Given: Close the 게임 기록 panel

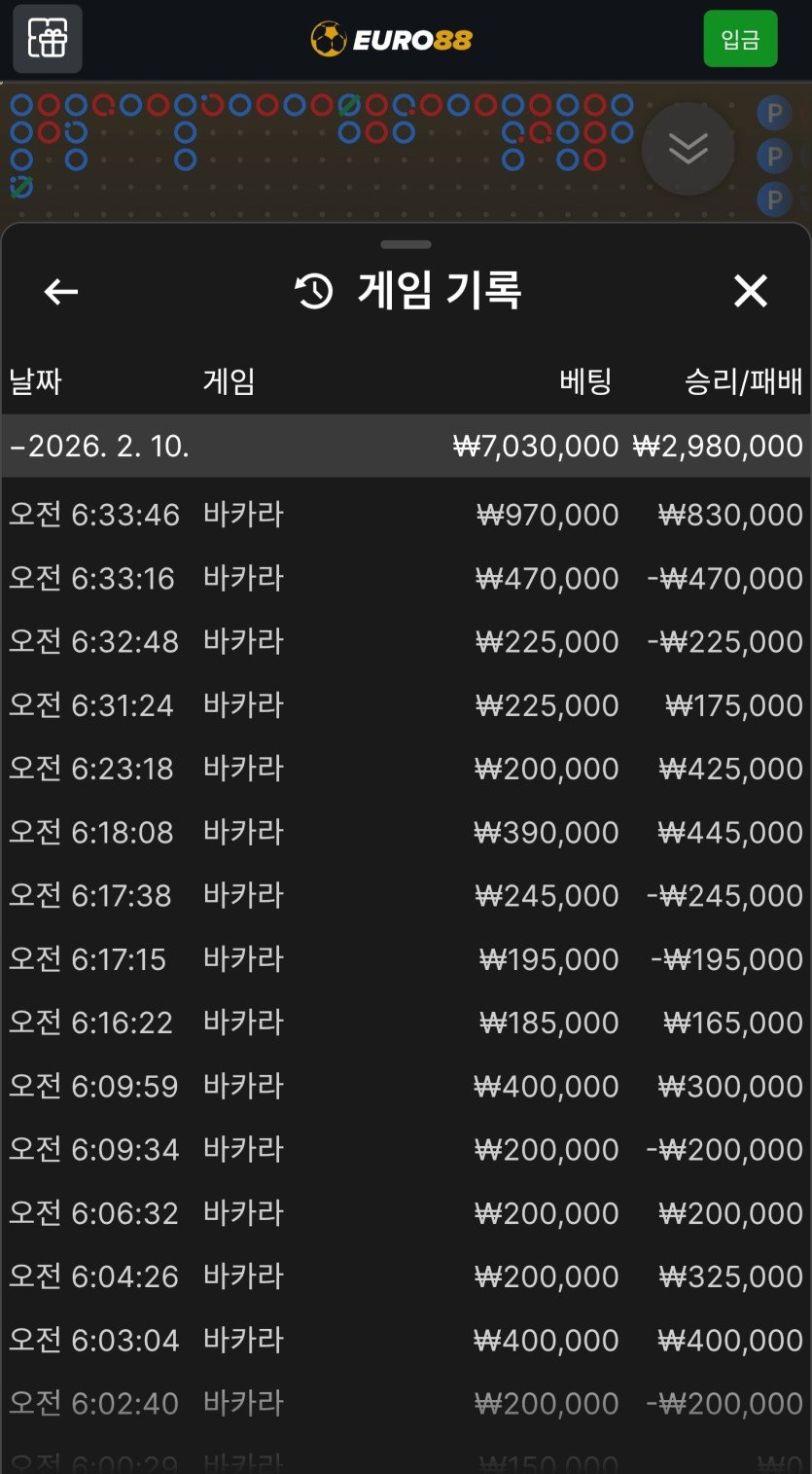Looking at the screenshot, I should [x=750, y=291].
